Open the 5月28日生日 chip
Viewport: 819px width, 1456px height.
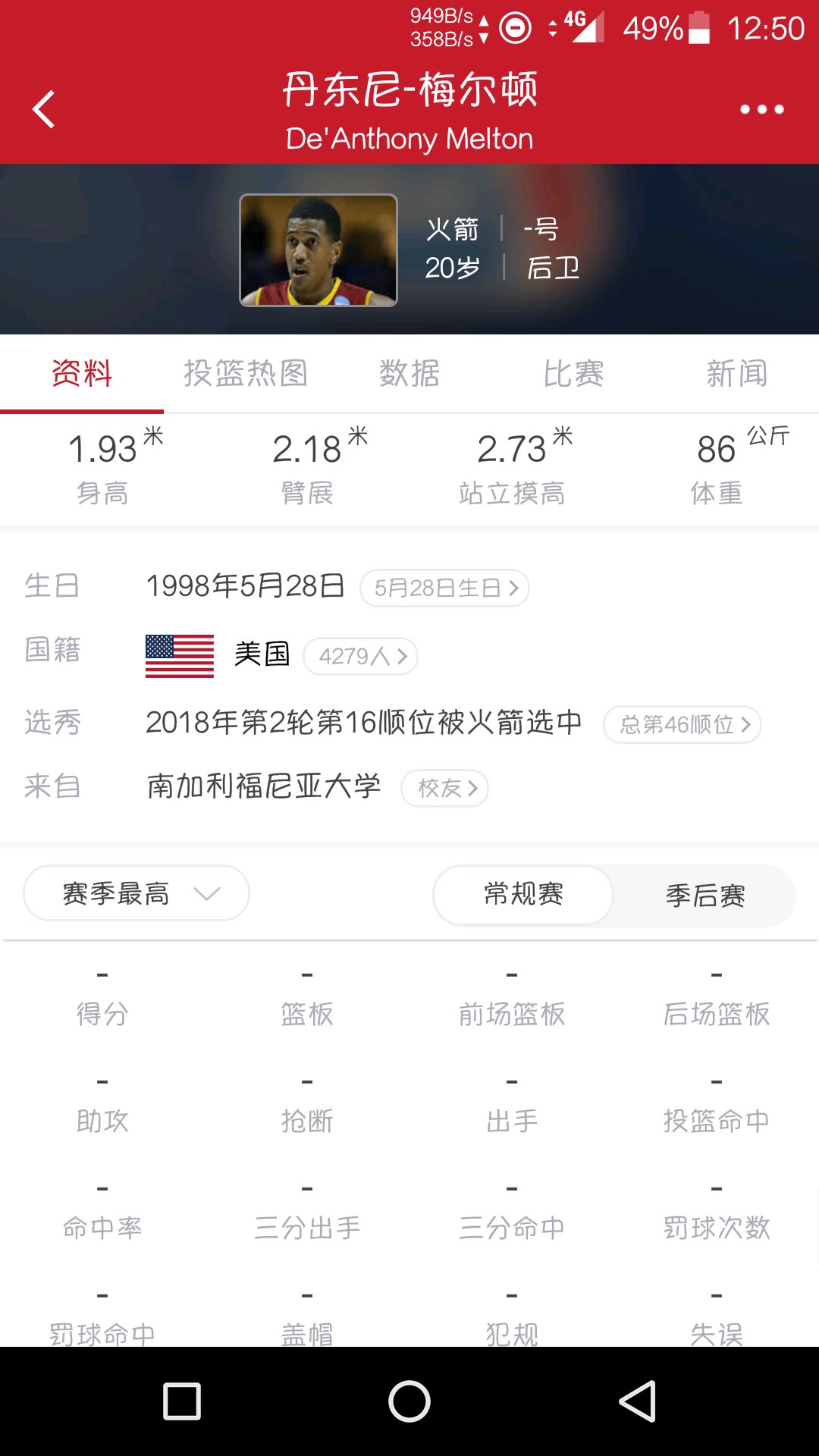(x=444, y=588)
